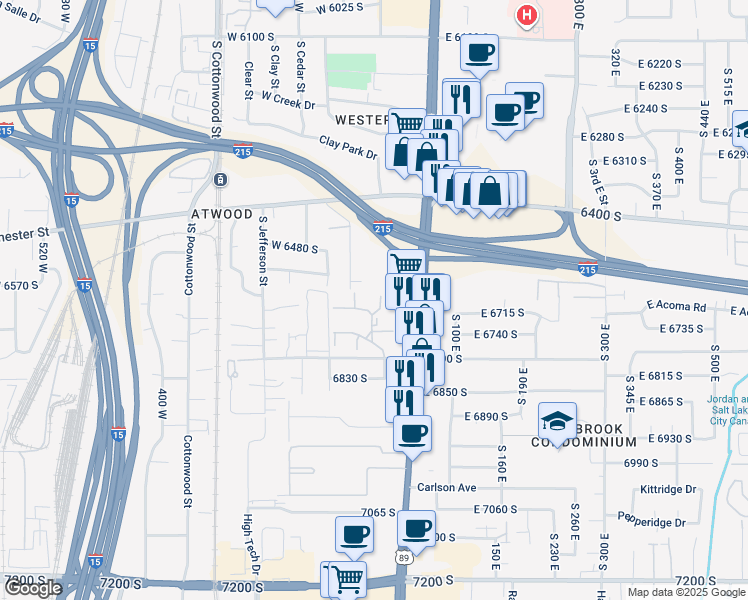The height and width of the screenshot is (600, 748).
Task: Tap the hospital H marker
Action: click(x=527, y=16)
